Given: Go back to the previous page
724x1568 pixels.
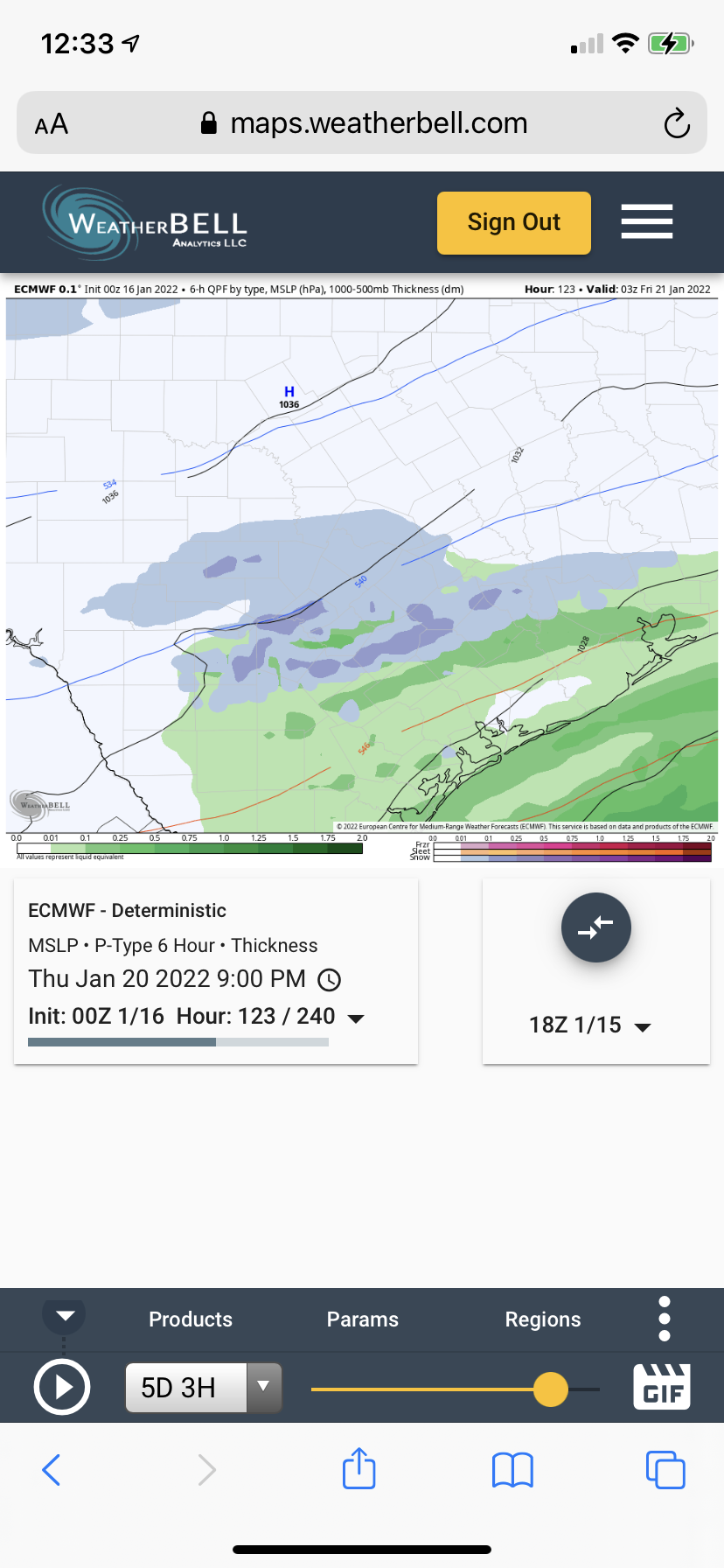Looking at the screenshot, I should click(x=52, y=1470).
